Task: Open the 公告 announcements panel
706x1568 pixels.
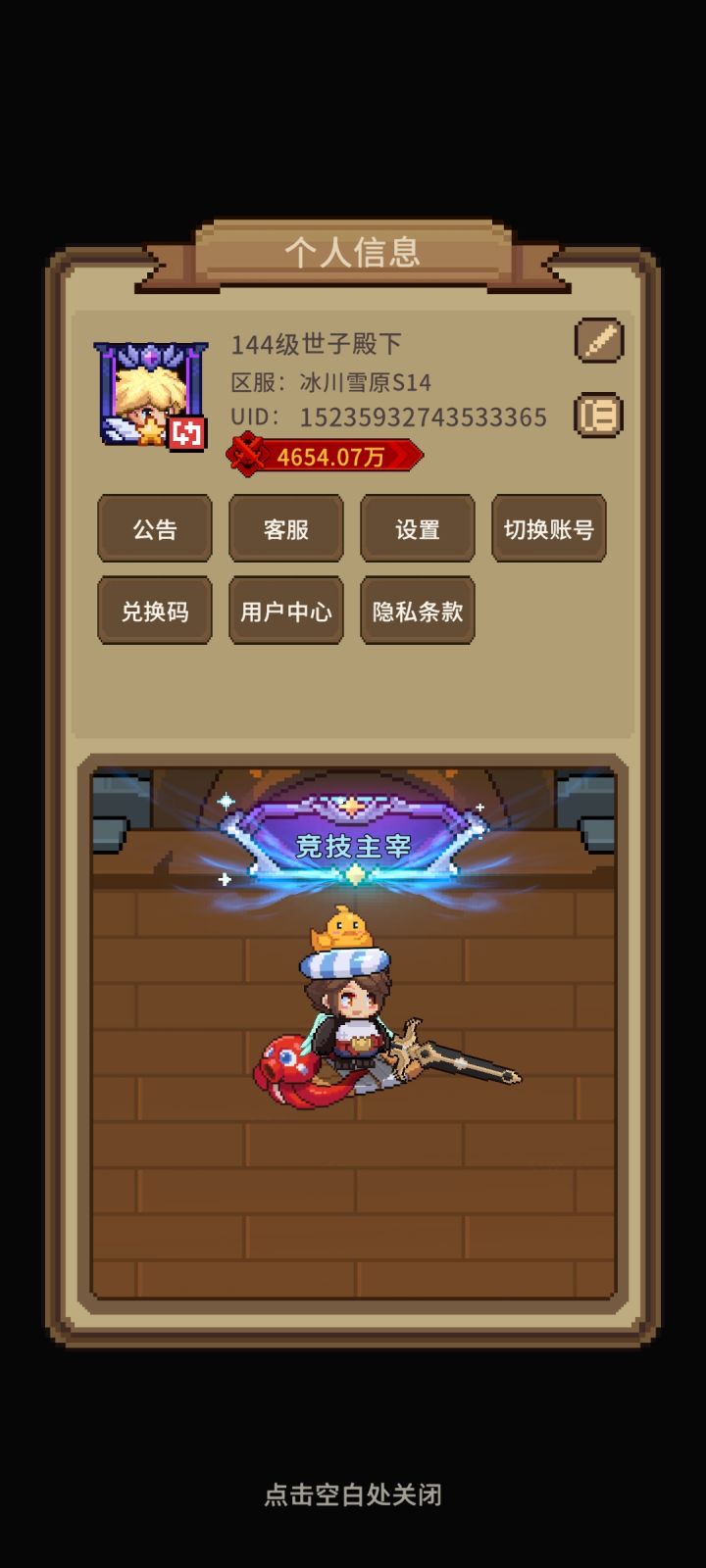Action: [x=153, y=529]
